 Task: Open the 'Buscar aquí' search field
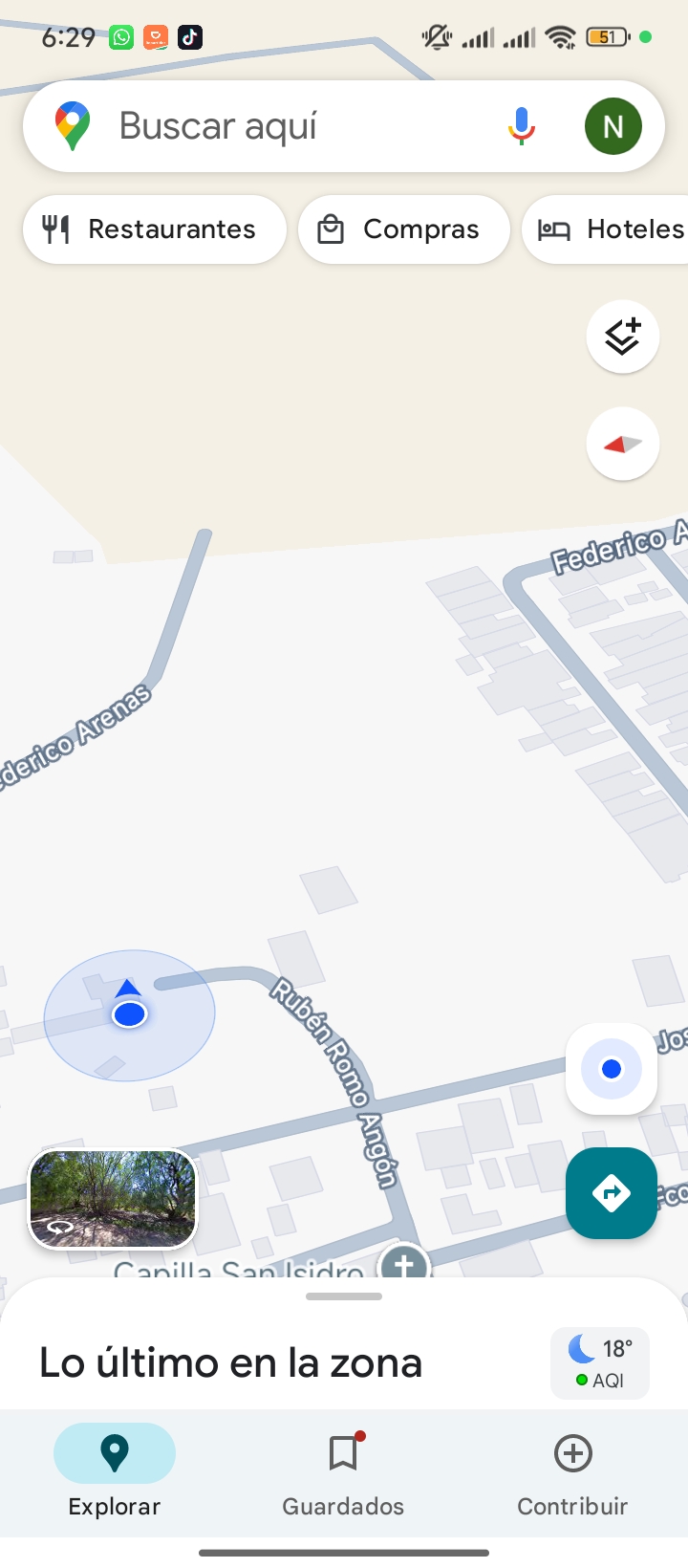(287, 126)
